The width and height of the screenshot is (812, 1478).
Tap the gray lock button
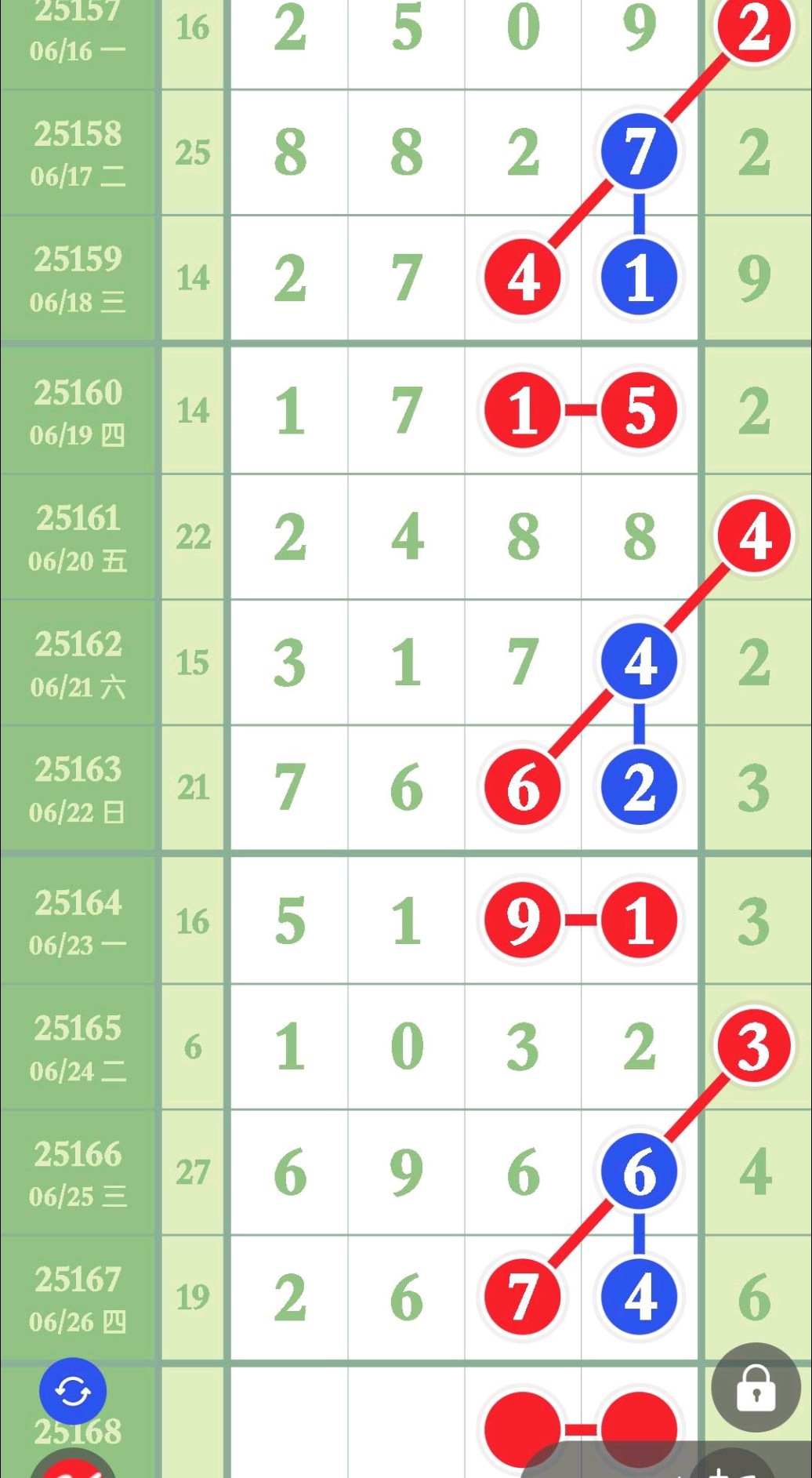pos(756,1388)
